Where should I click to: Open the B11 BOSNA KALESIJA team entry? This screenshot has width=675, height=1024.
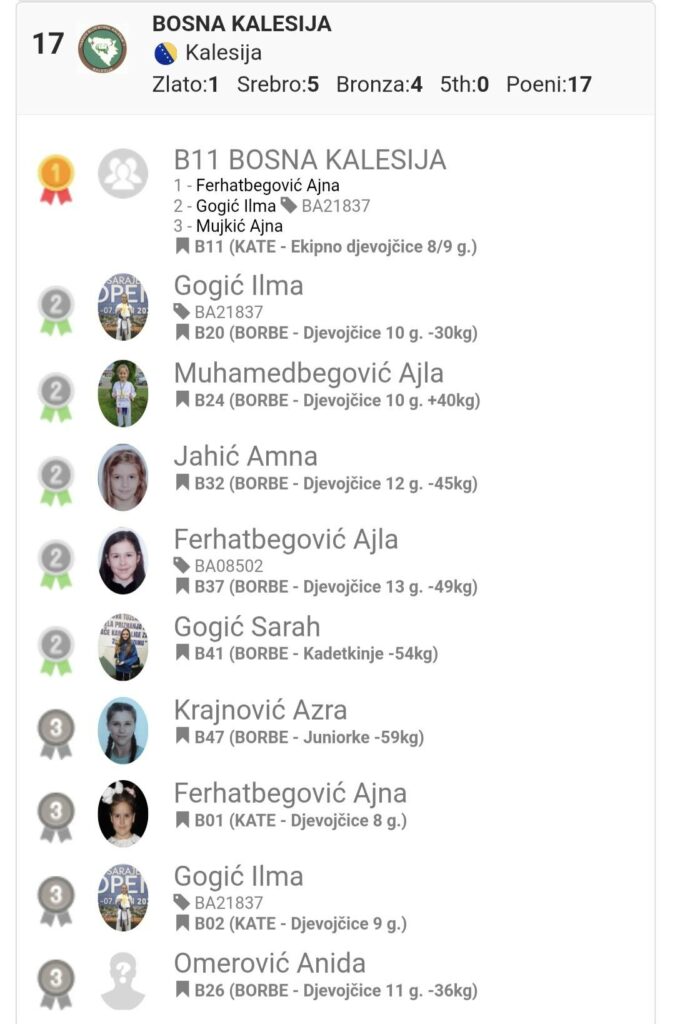[x=309, y=160]
